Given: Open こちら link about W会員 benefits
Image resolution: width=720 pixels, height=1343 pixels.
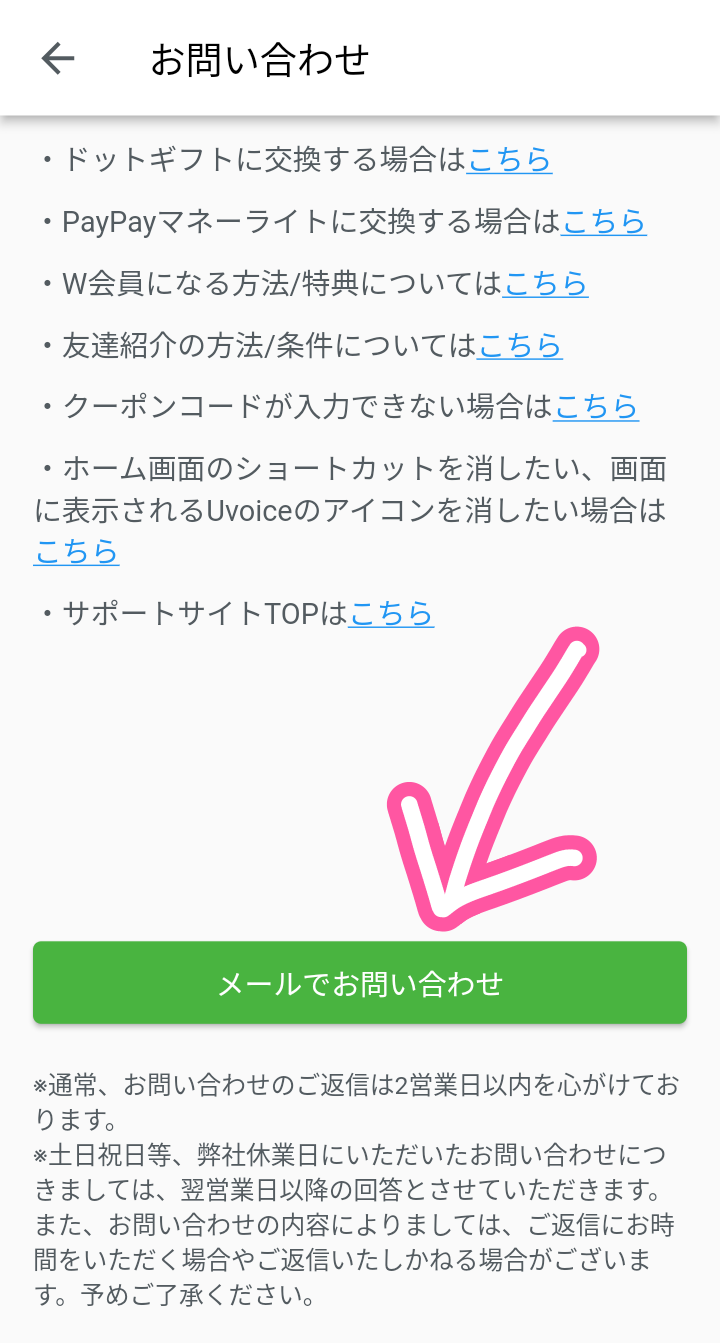Looking at the screenshot, I should (x=545, y=284).
